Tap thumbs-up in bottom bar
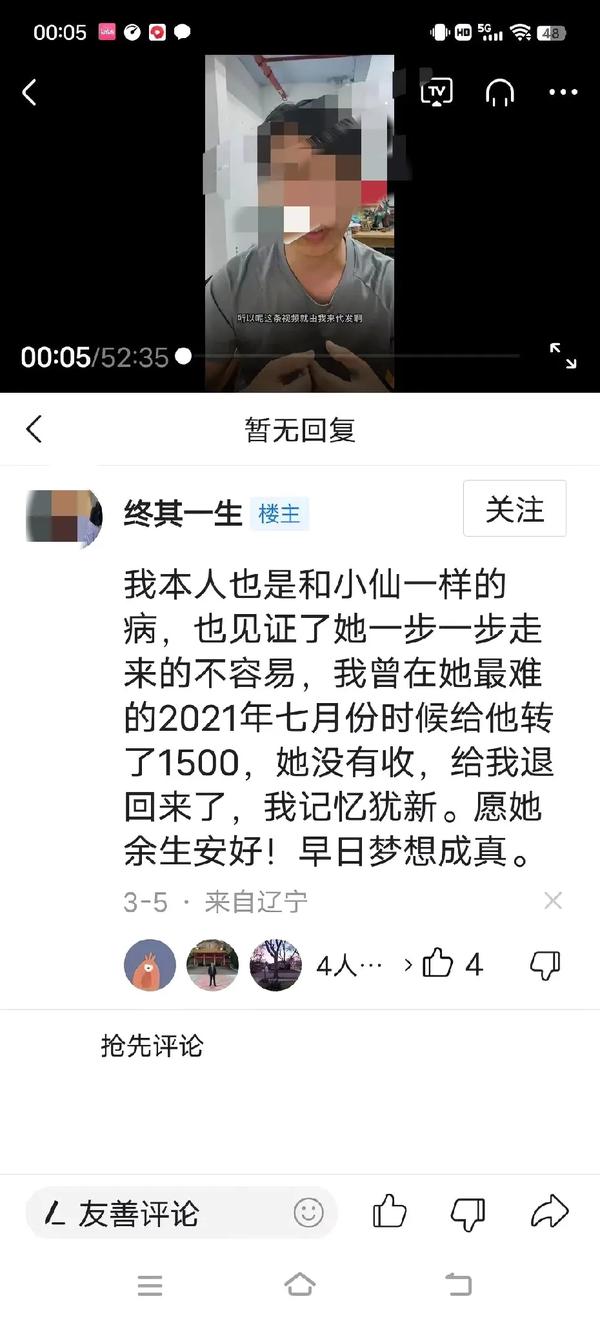The width and height of the screenshot is (600, 1321). [x=389, y=1213]
